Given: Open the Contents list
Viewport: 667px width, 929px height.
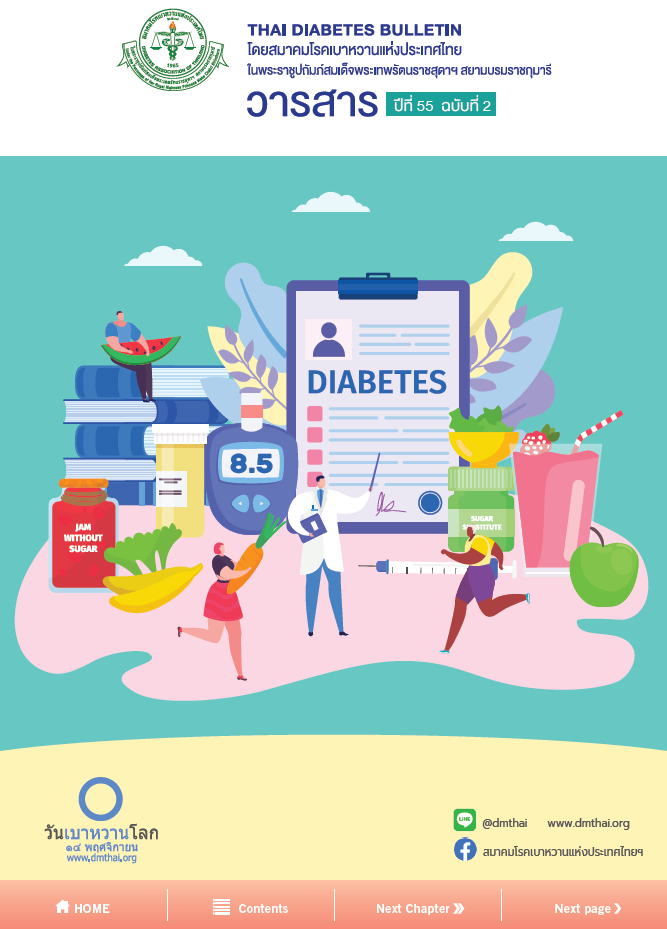Looking at the screenshot, I should (x=251, y=908).
